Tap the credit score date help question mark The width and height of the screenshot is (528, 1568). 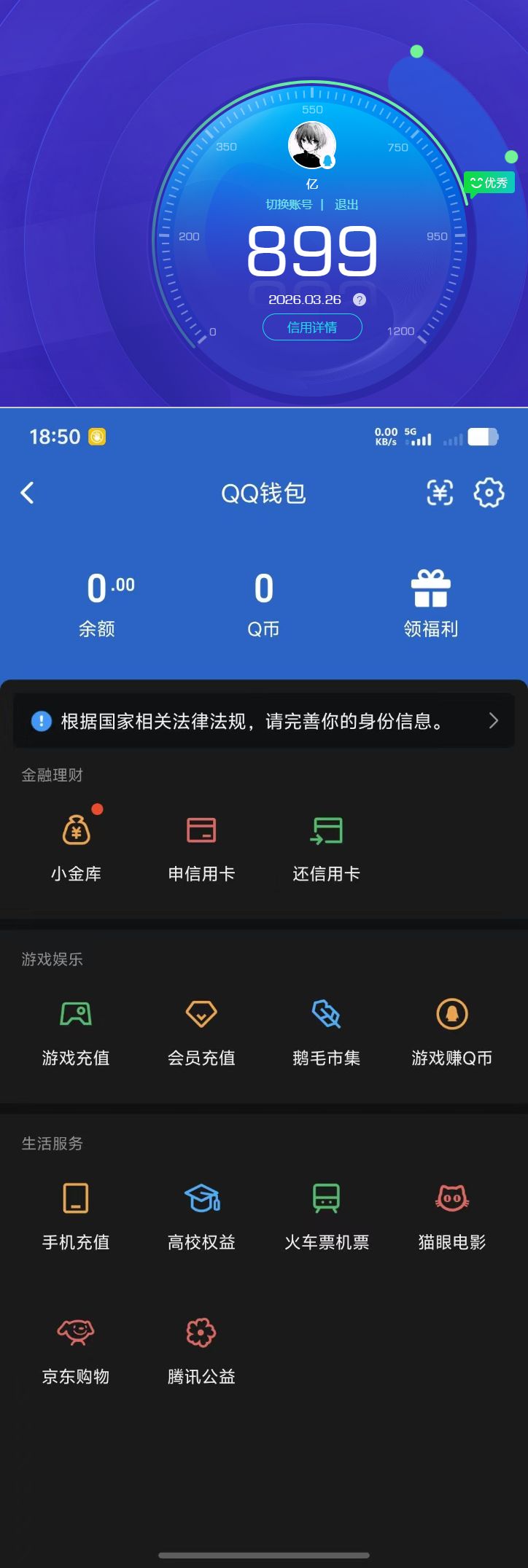(x=358, y=299)
